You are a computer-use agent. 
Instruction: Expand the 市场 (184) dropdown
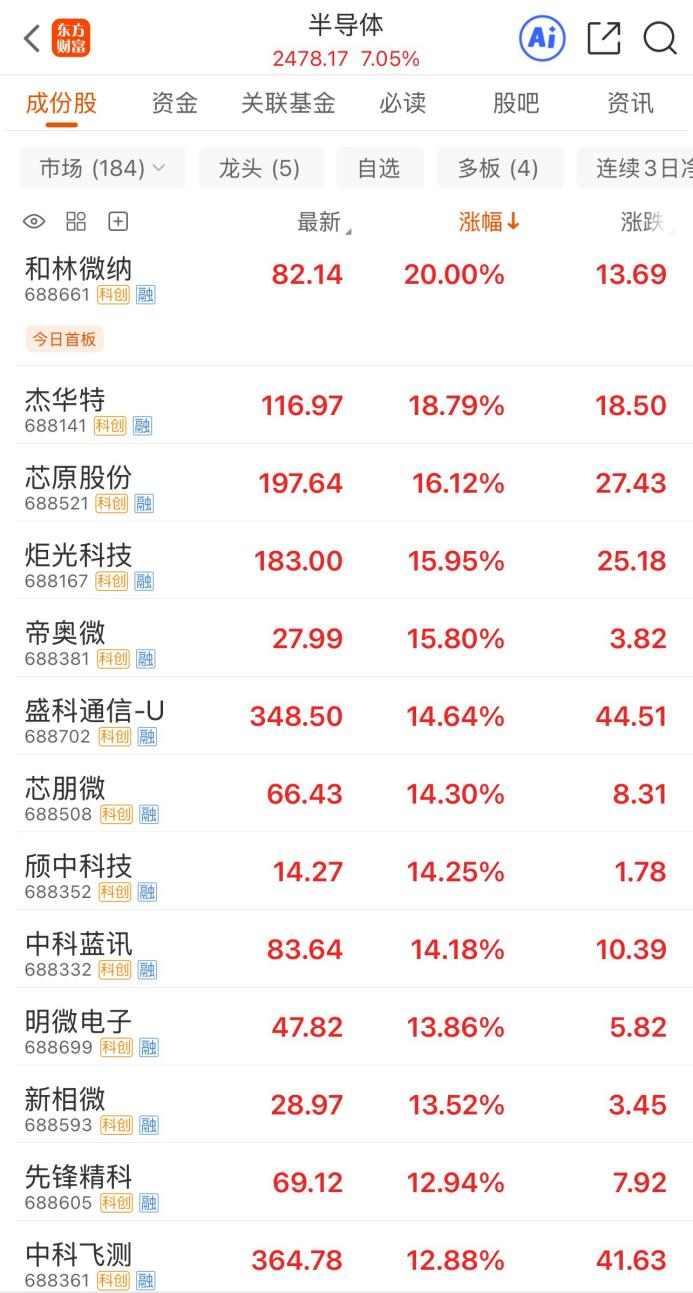(103, 168)
